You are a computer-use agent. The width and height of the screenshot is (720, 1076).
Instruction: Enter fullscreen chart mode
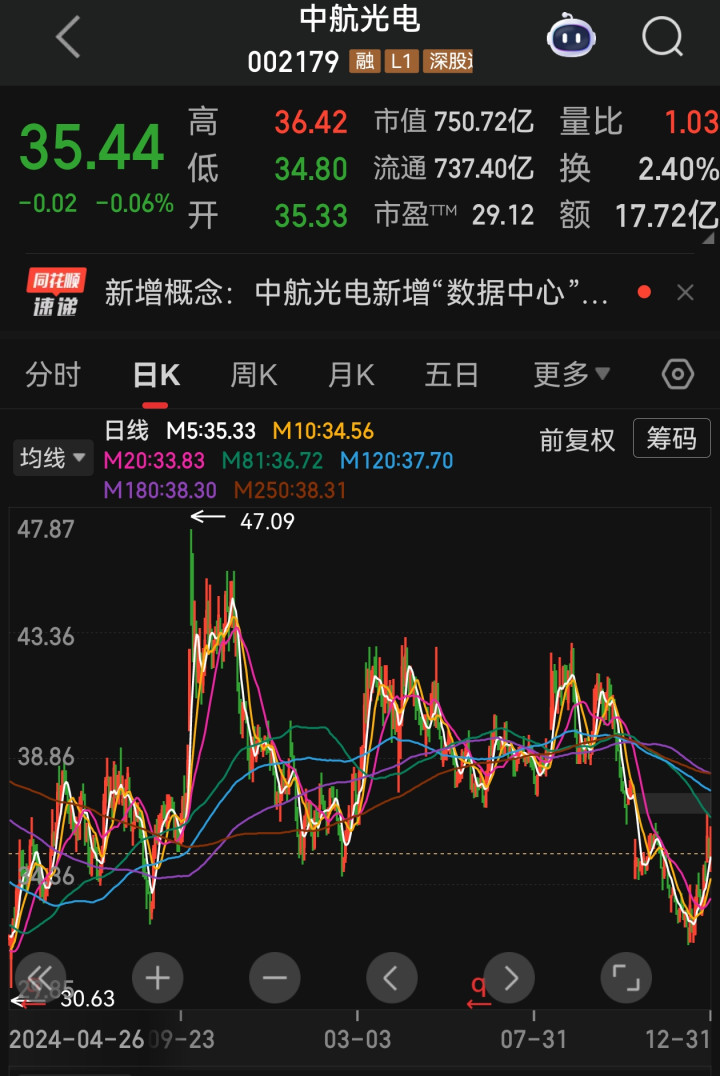tap(626, 978)
